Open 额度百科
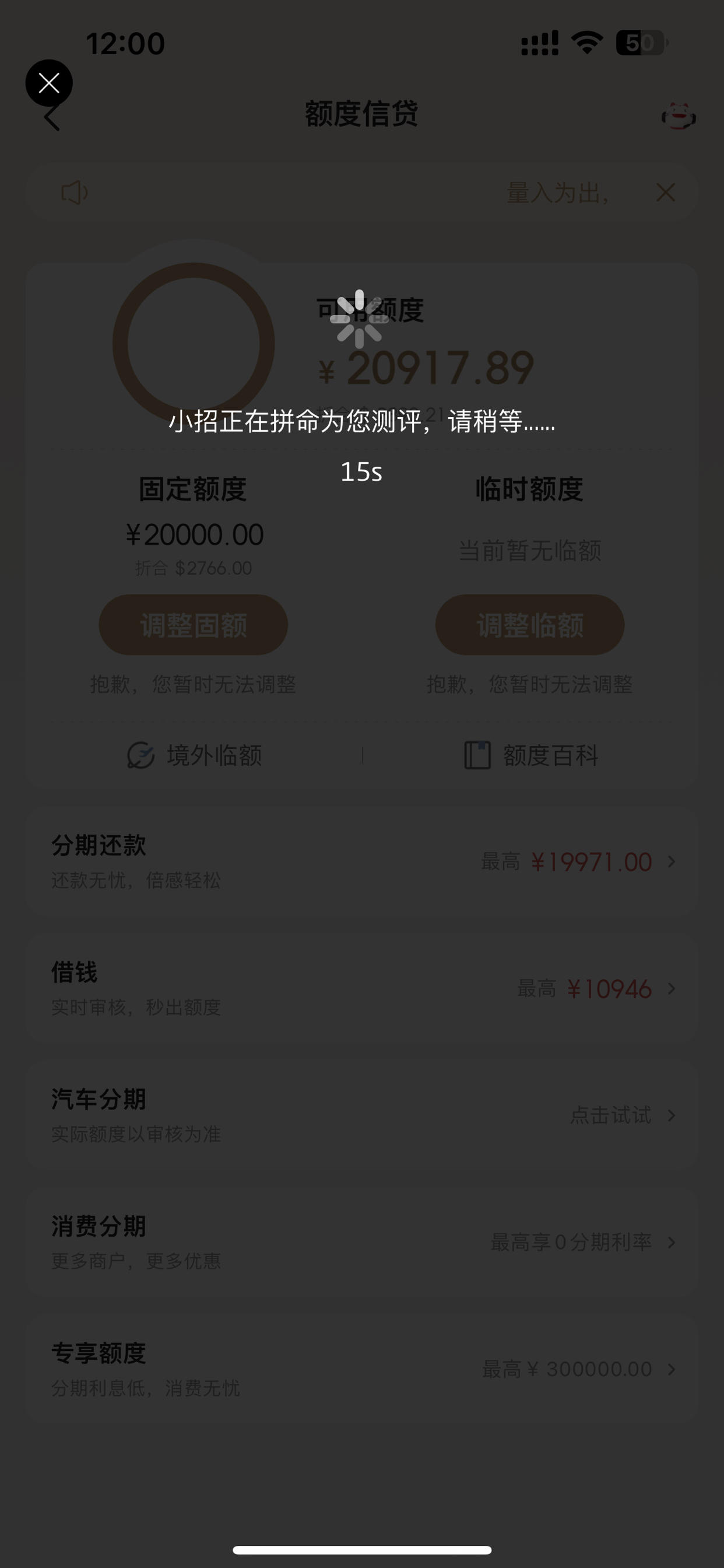This screenshot has height=1568, width=724. [531, 755]
